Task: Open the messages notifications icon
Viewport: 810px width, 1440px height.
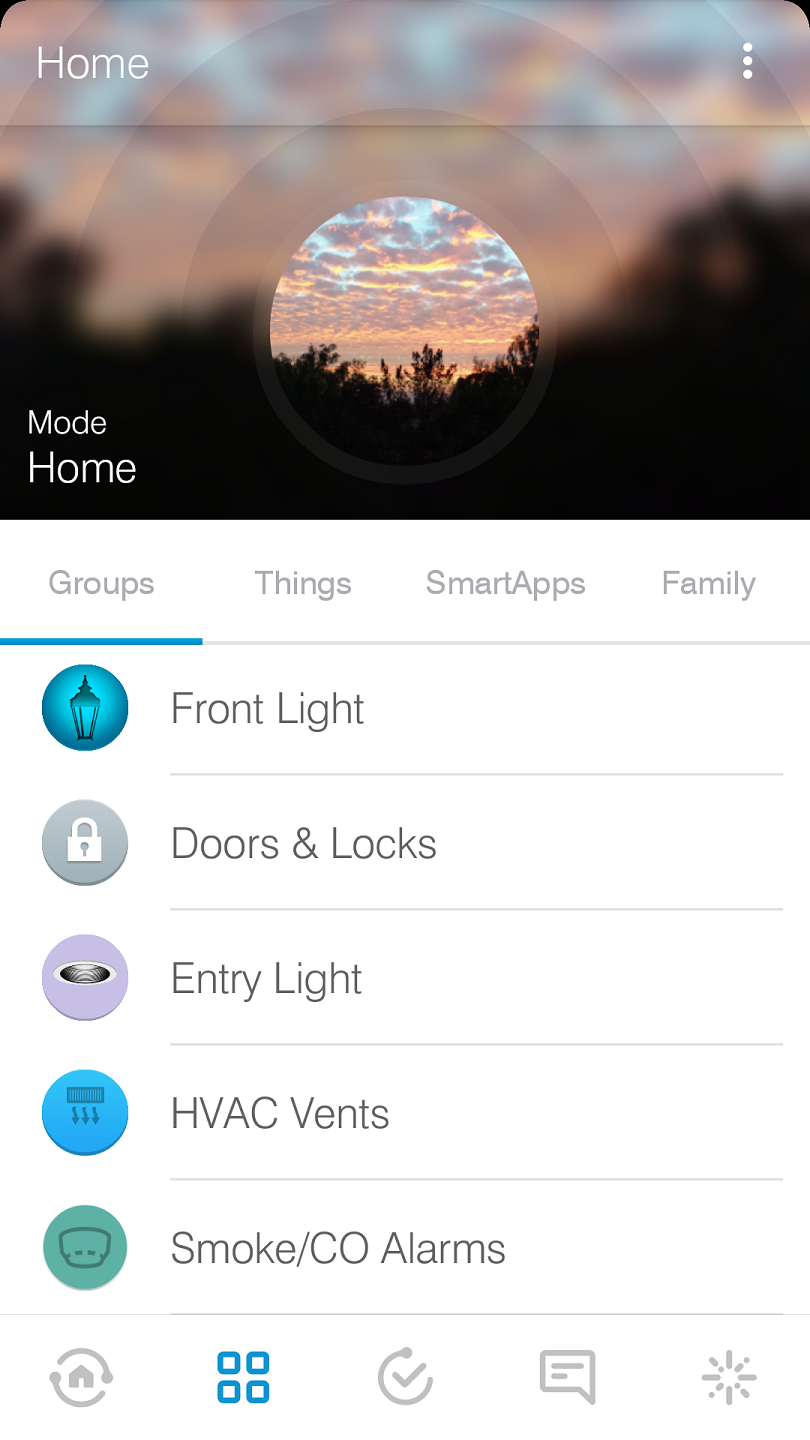Action: [567, 1377]
